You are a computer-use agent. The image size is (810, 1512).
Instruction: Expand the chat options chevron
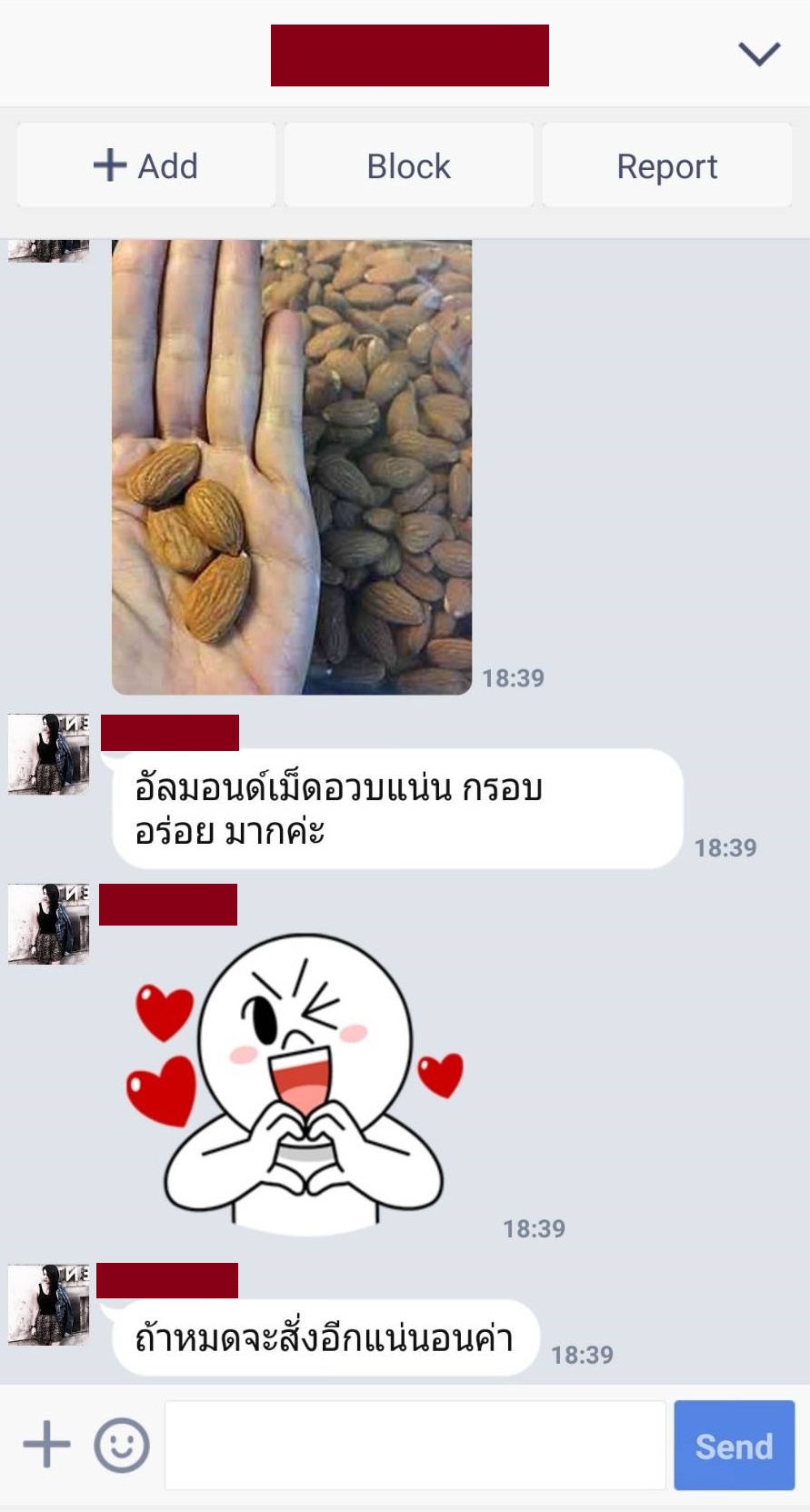click(x=759, y=55)
